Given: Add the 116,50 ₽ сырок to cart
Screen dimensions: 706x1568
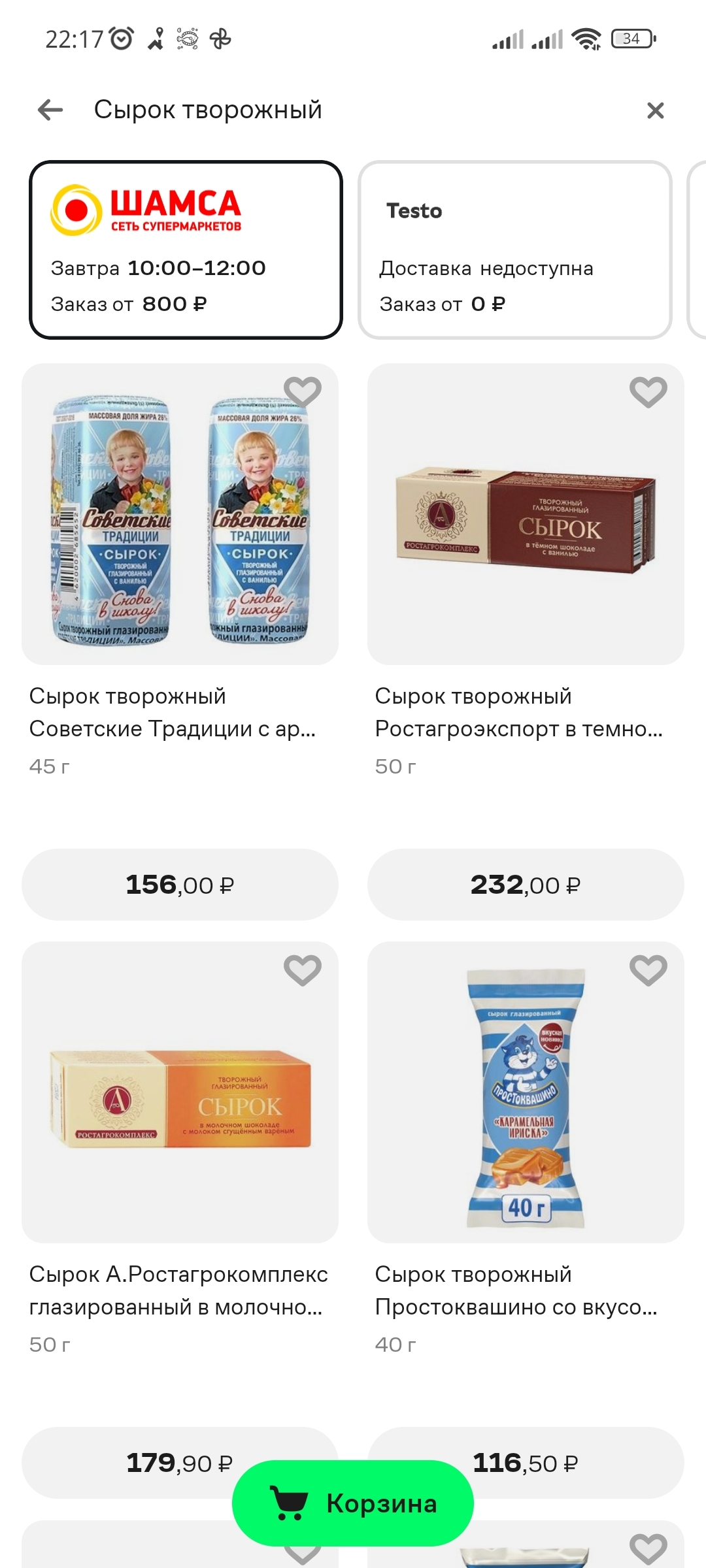Looking at the screenshot, I should (x=588, y=1462).
